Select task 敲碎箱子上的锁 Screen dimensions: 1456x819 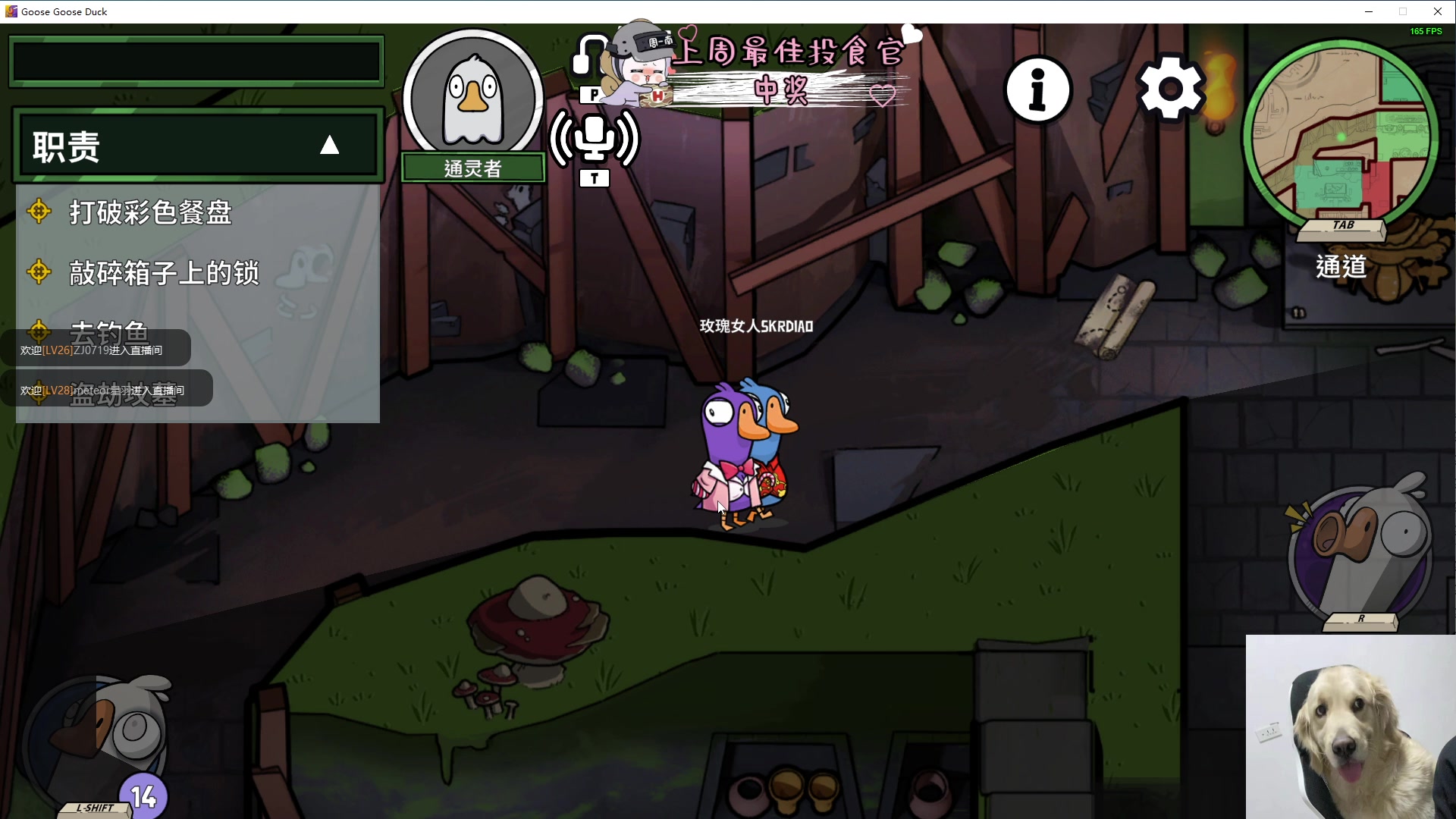(x=164, y=273)
